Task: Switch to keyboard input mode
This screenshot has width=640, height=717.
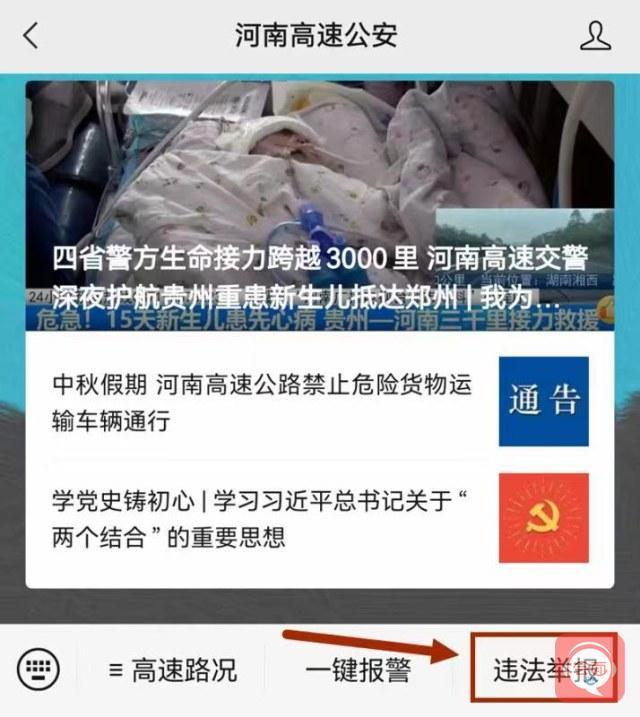Action: point(39,669)
